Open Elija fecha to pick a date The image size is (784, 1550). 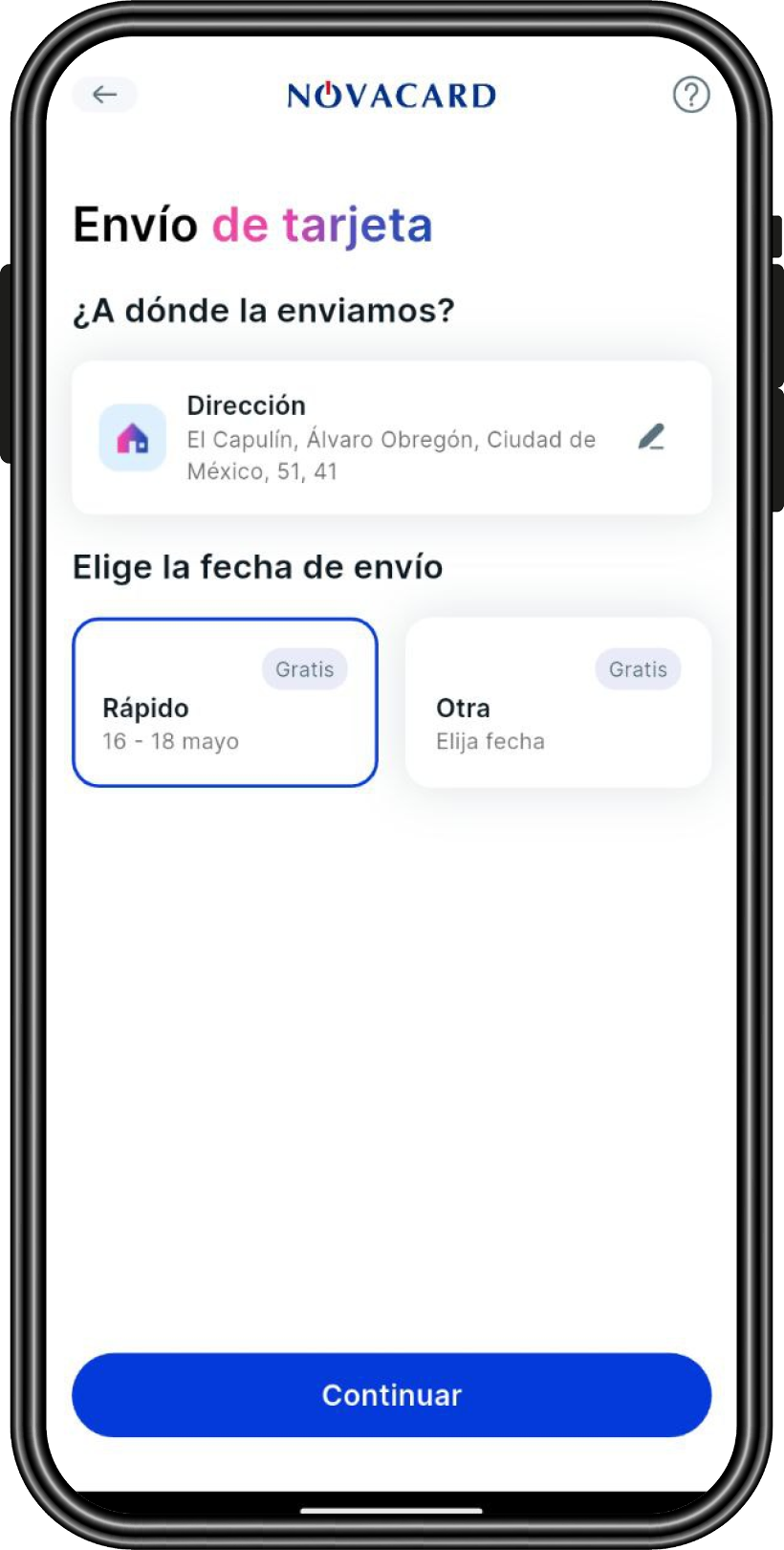490,740
